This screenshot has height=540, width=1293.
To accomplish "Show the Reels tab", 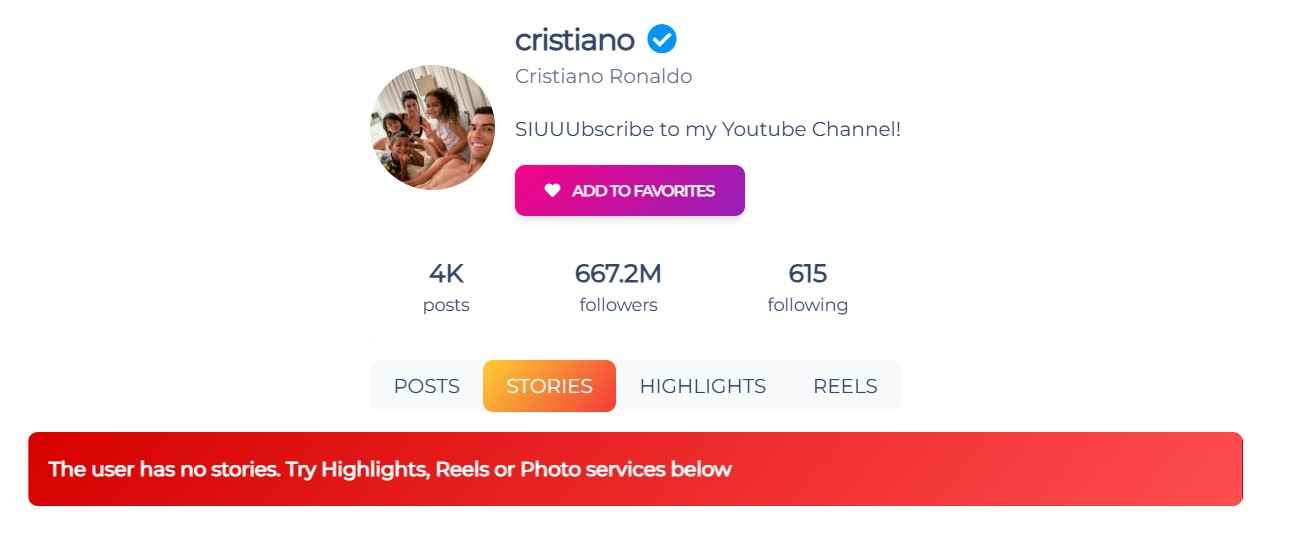I will pyautogui.click(x=845, y=386).
